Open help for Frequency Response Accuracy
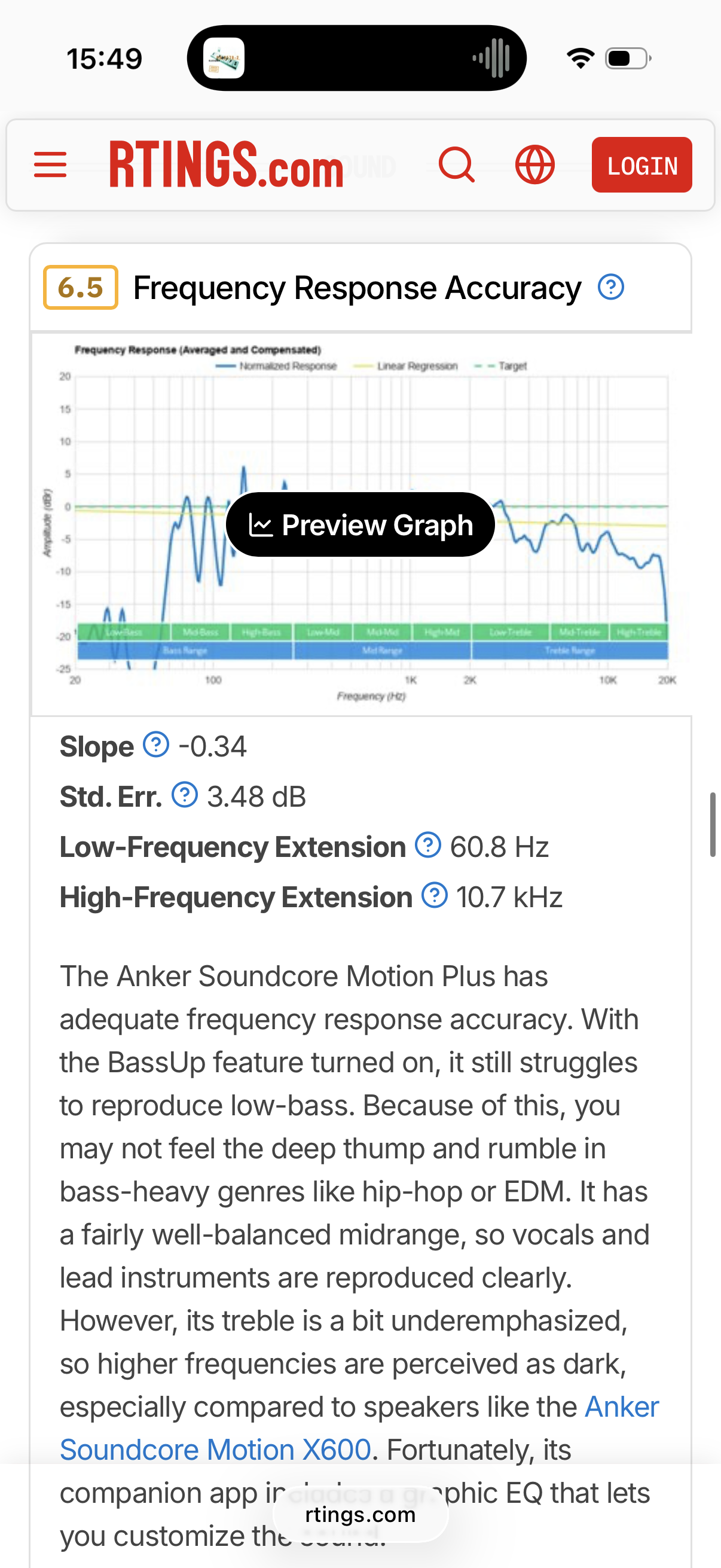The image size is (721, 1568). [x=611, y=287]
